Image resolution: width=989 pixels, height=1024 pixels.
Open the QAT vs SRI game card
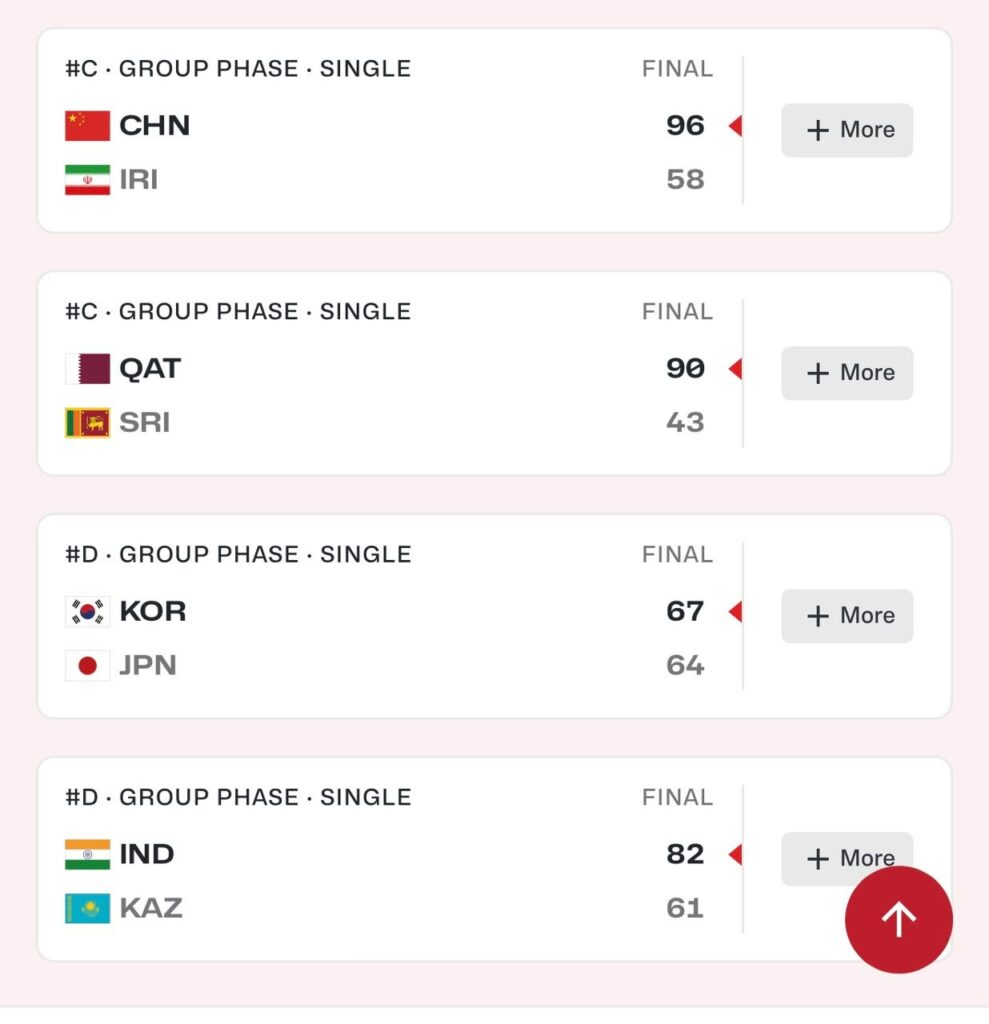[392, 373]
